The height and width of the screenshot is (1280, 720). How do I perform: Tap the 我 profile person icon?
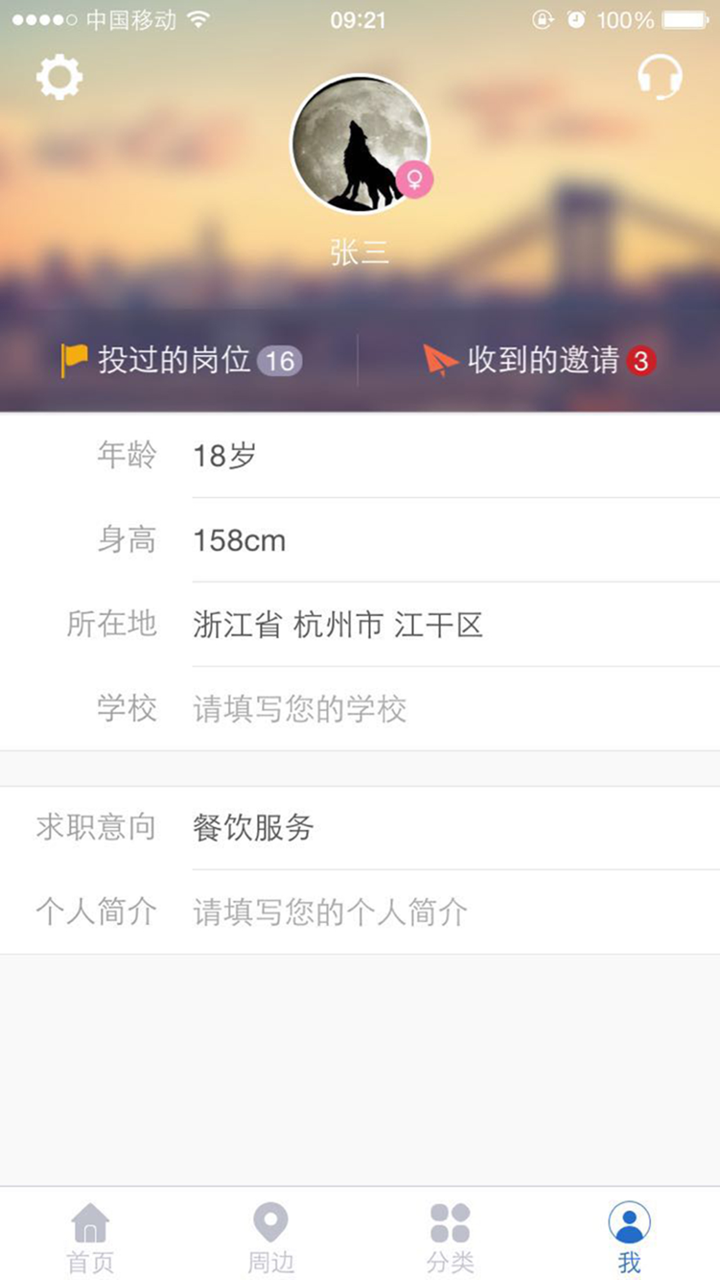pyautogui.click(x=630, y=1222)
